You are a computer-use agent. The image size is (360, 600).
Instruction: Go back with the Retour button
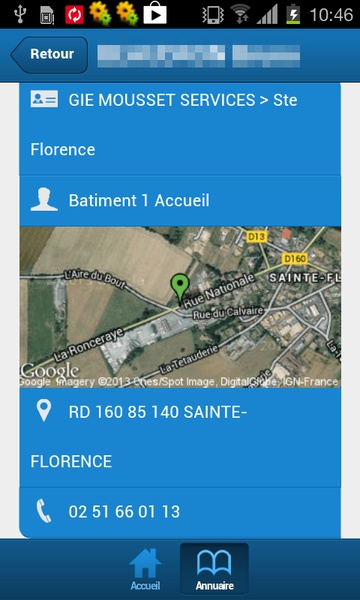pyautogui.click(x=49, y=55)
